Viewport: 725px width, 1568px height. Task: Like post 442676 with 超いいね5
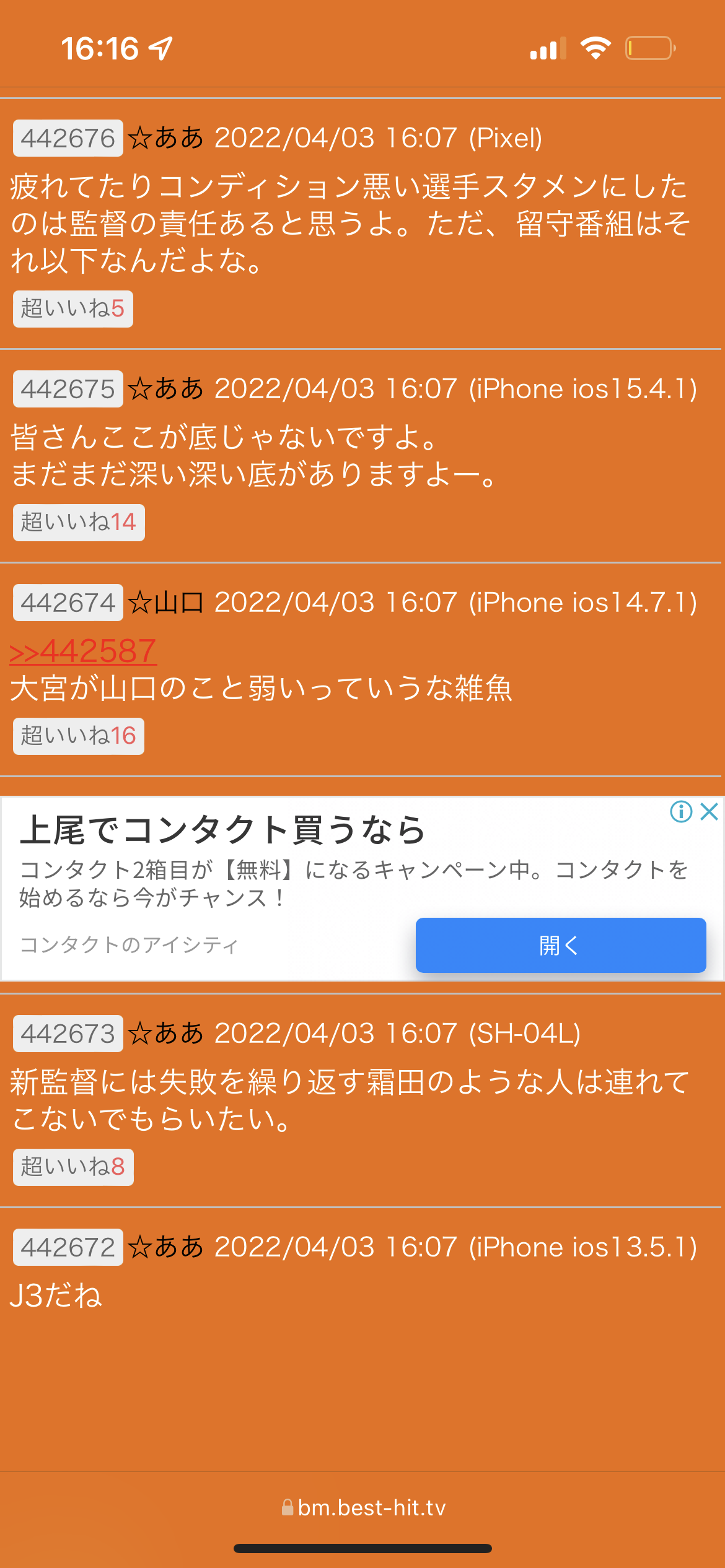pyautogui.click(x=73, y=308)
